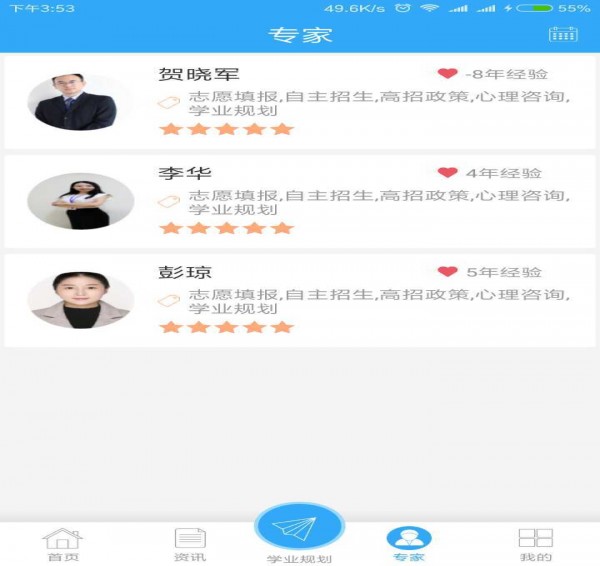Image resolution: width=600 pixels, height=566 pixels.
Task: Select the 专家 tab
Action: (408, 544)
